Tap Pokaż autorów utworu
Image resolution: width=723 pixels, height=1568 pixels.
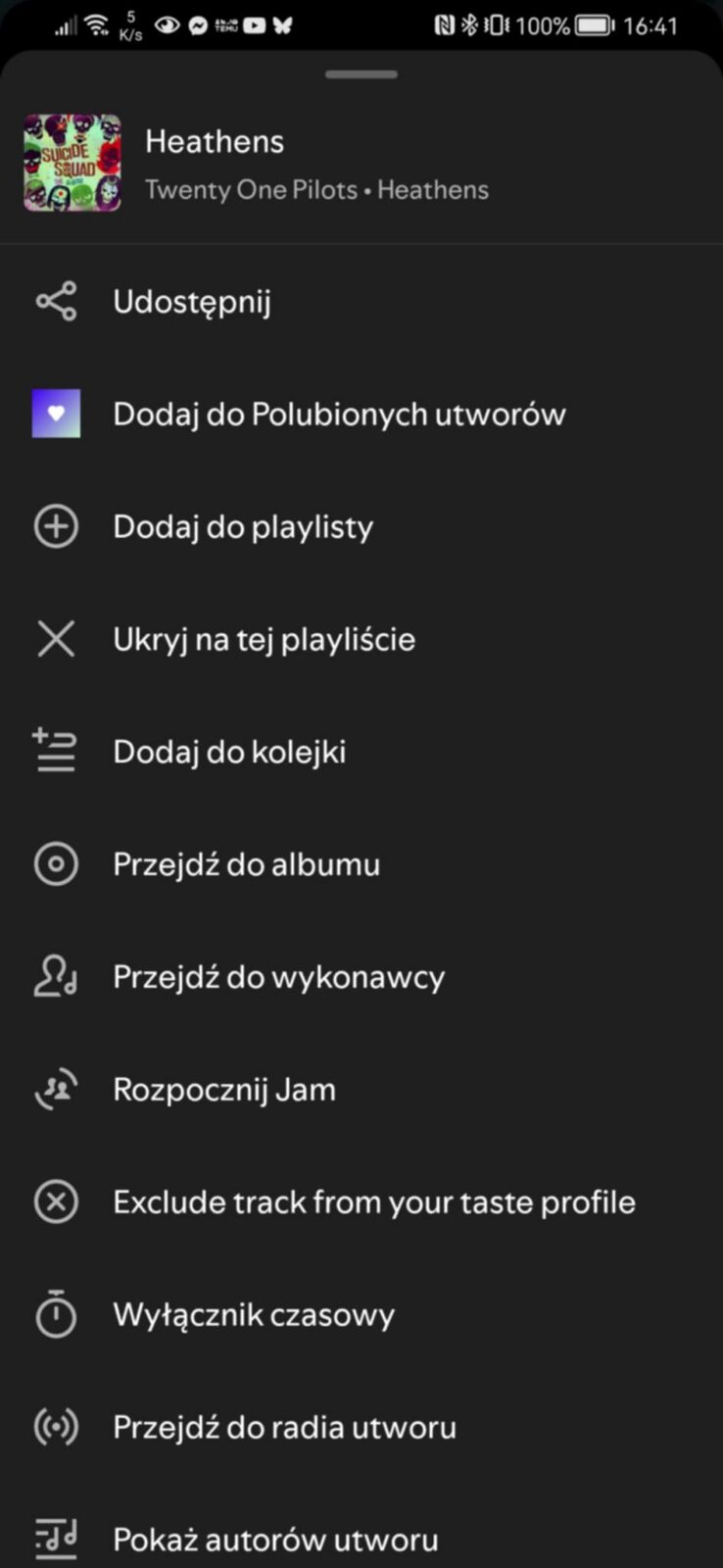coord(275,1540)
